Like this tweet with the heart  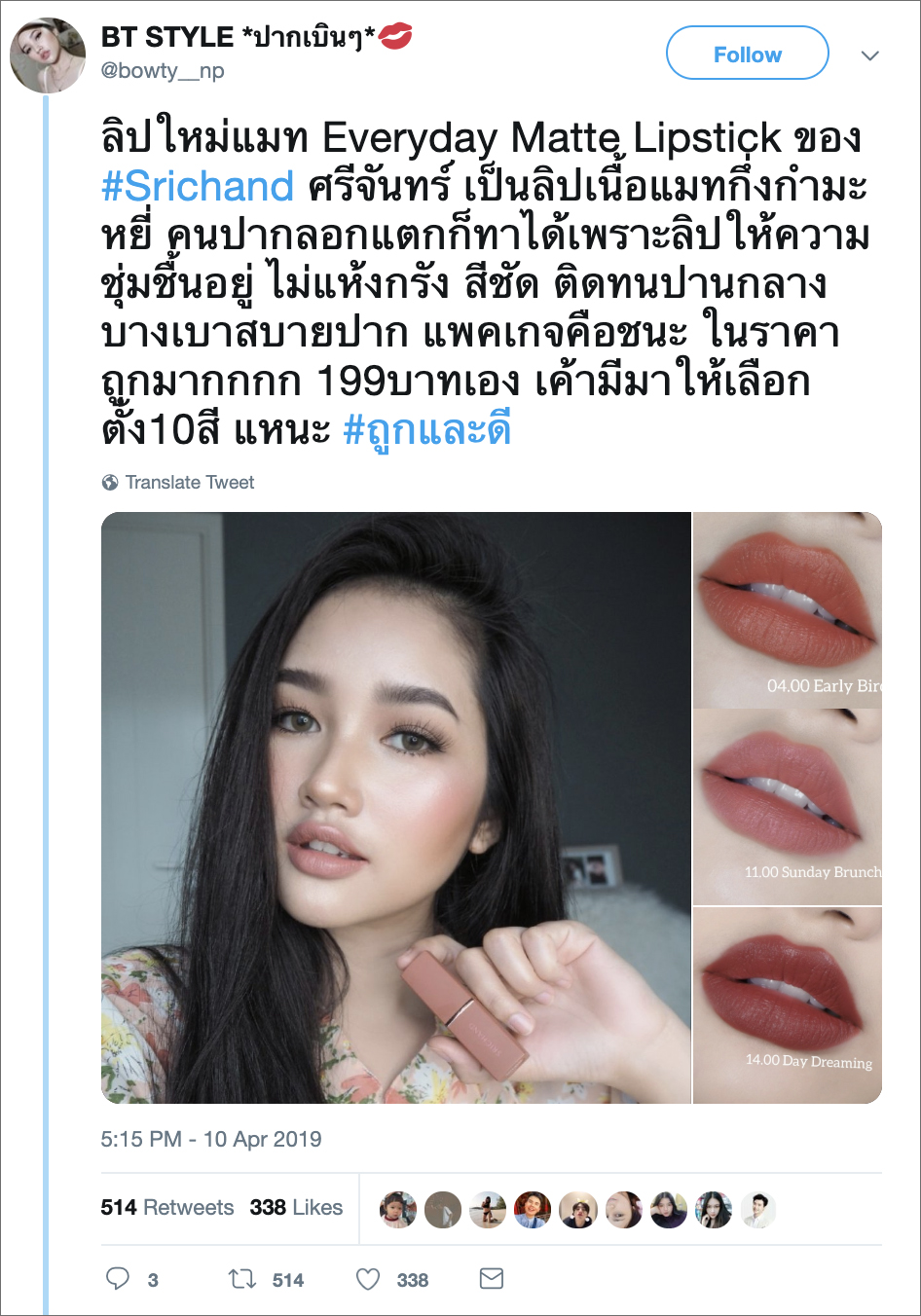[x=368, y=1279]
